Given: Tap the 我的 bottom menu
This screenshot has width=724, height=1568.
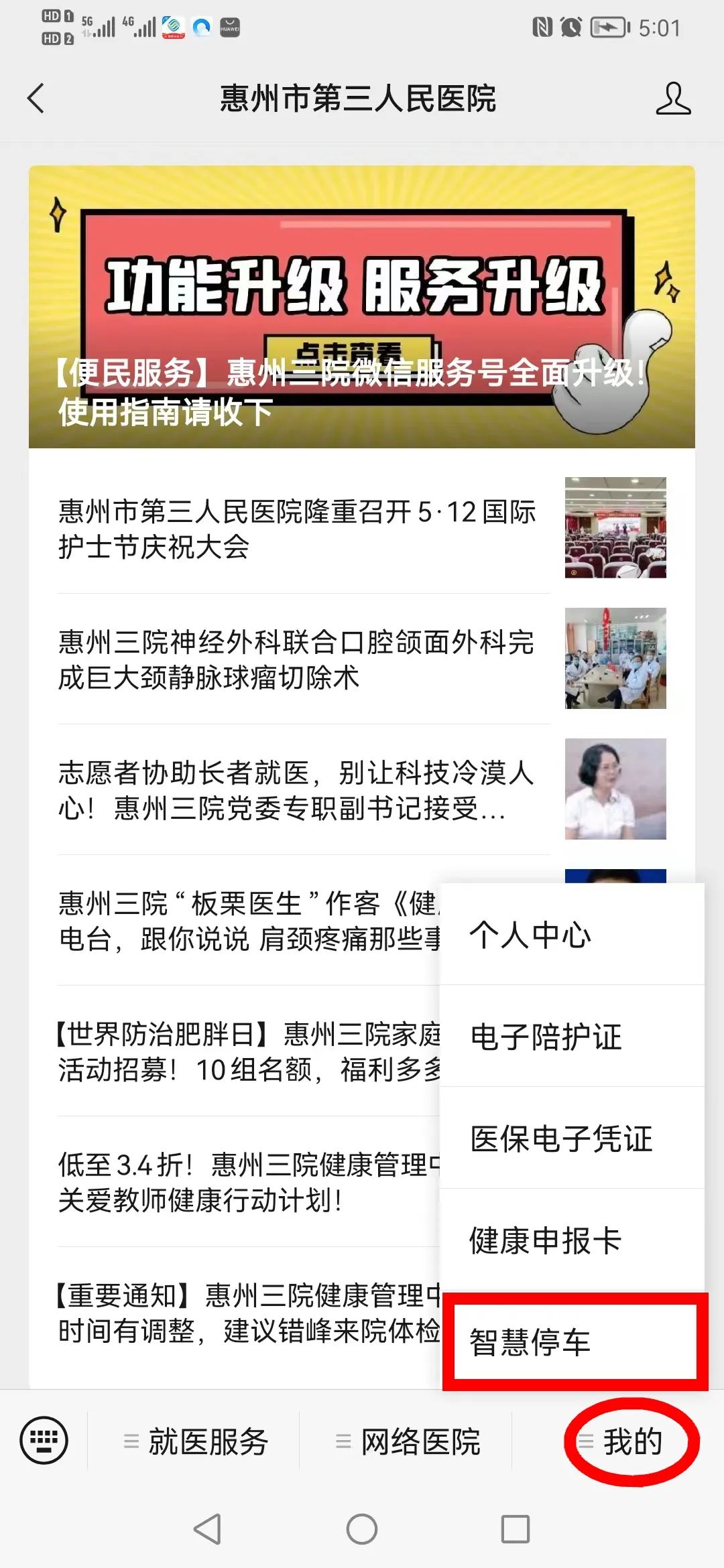Looking at the screenshot, I should (621, 1441).
